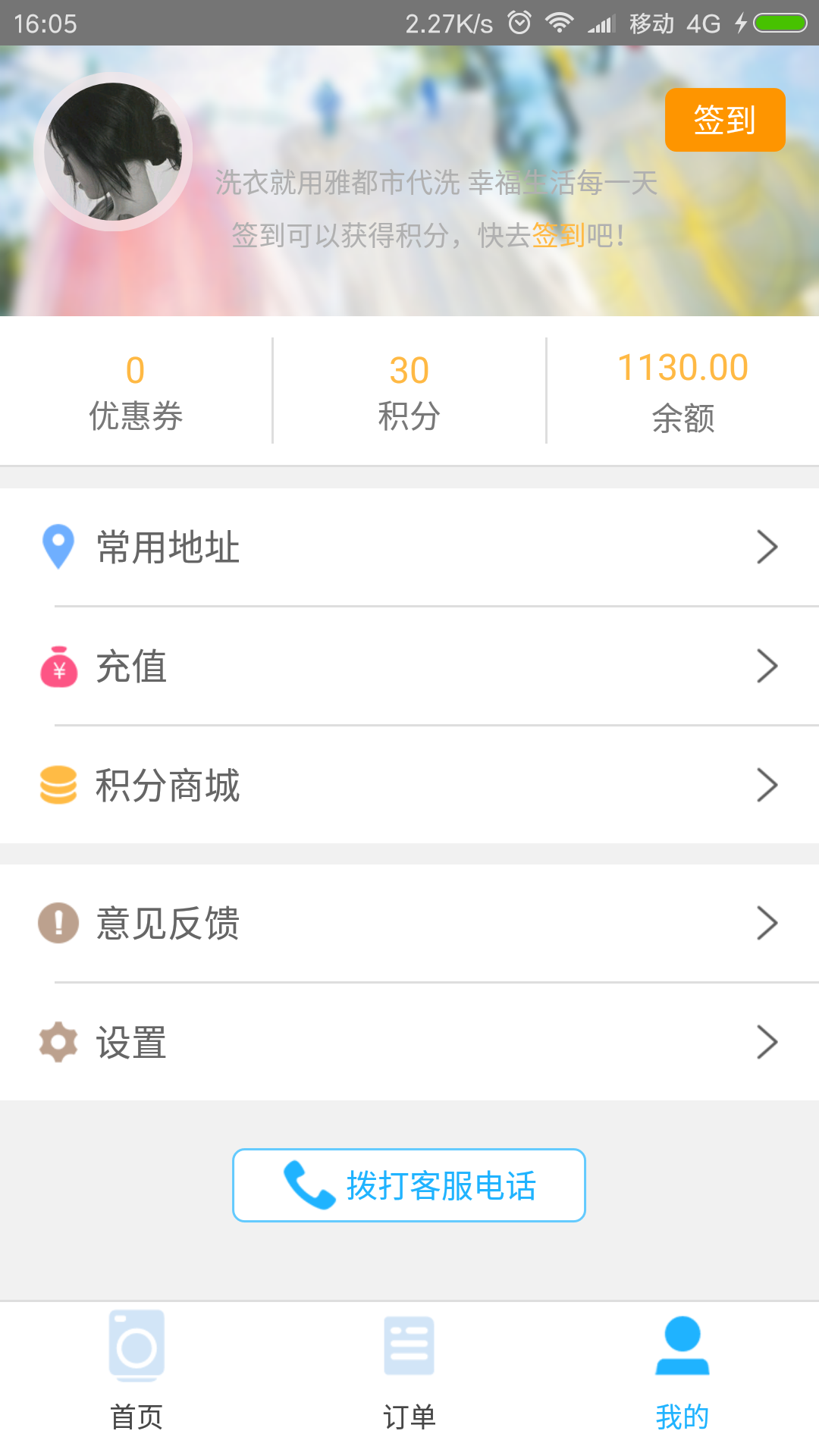Open the 余额 balance details
The image size is (819, 1456).
[x=682, y=391]
